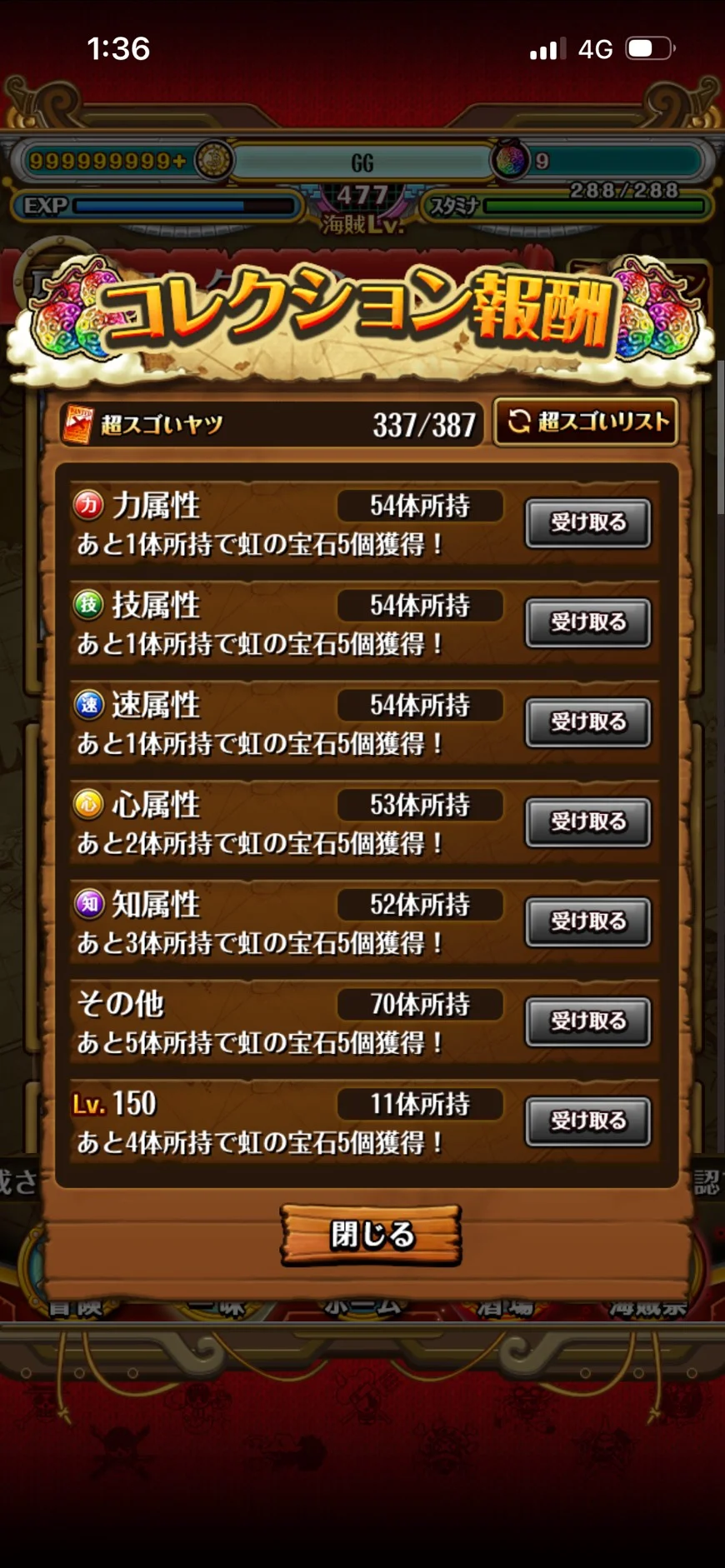725x1568 pixels.
Task: Claim the Lv. 150 reward with 受け取る
Action: click(587, 1121)
